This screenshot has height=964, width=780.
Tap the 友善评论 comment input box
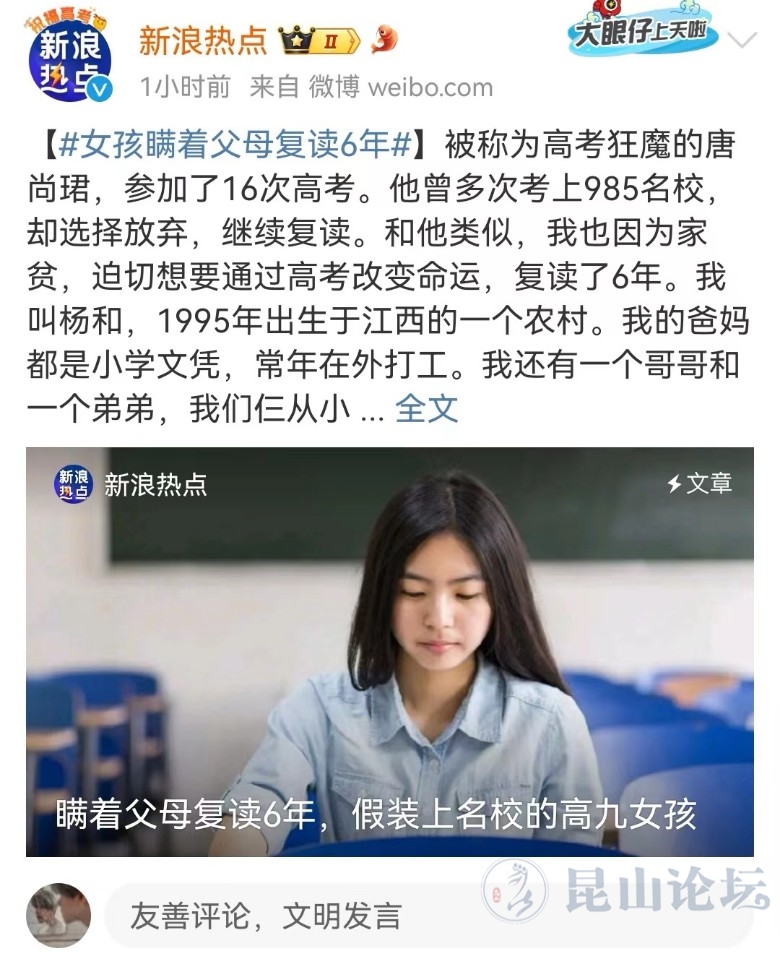(x=300, y=916)
